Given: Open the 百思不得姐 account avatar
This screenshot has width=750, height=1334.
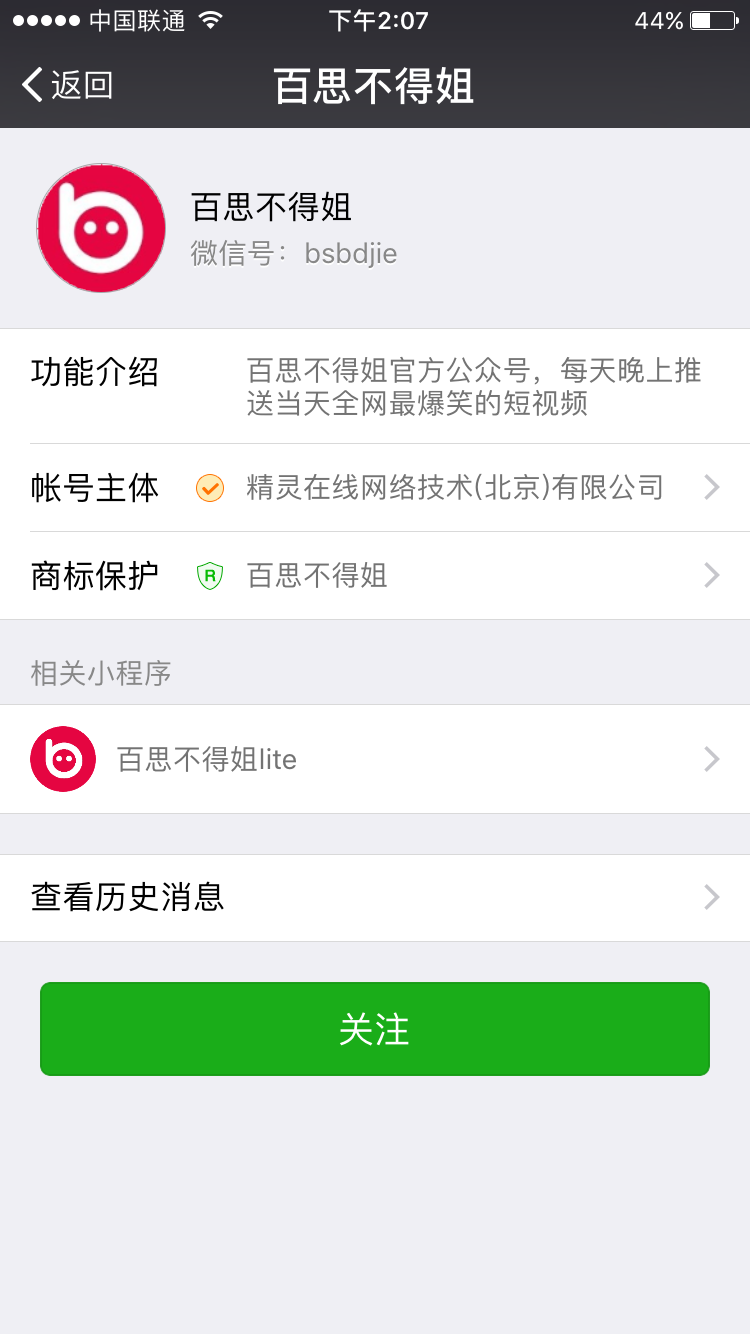Looking at the screenshot, I should [100, 228].
